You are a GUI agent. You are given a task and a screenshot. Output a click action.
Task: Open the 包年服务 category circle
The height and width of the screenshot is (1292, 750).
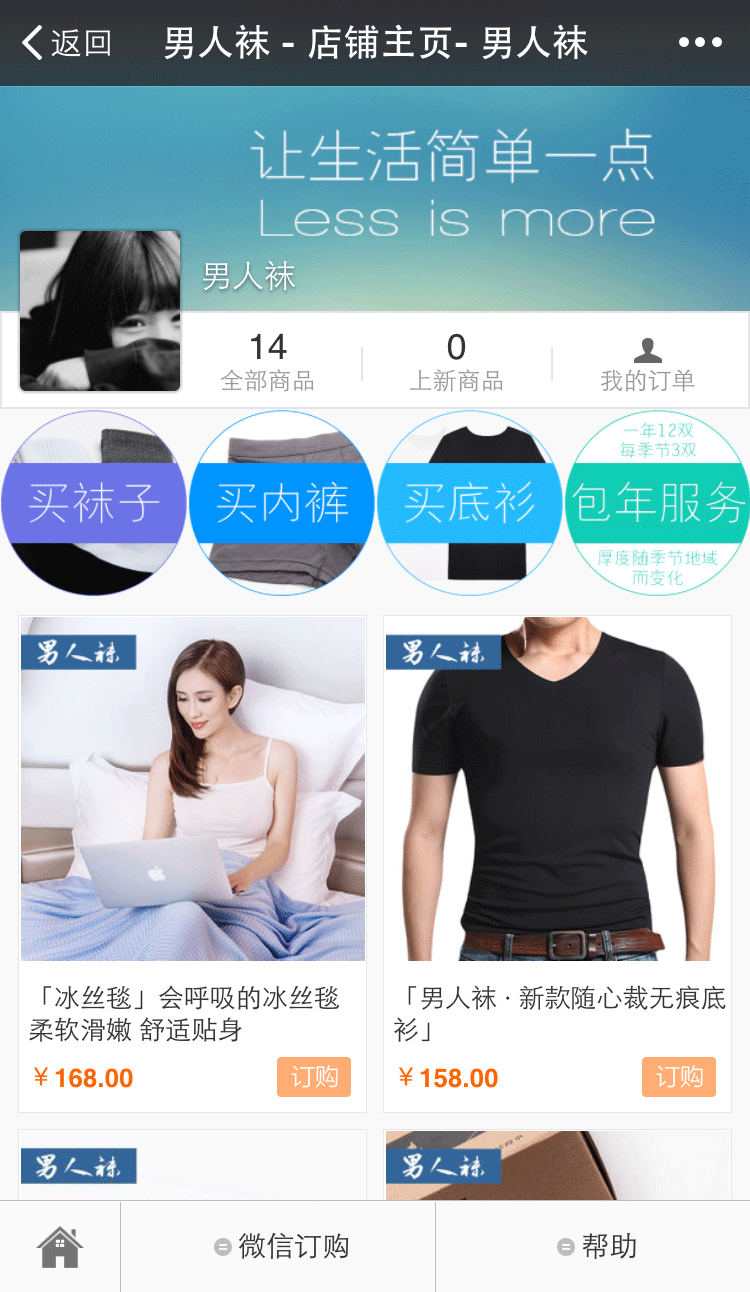pyautogui.click(x=657, y=502)
